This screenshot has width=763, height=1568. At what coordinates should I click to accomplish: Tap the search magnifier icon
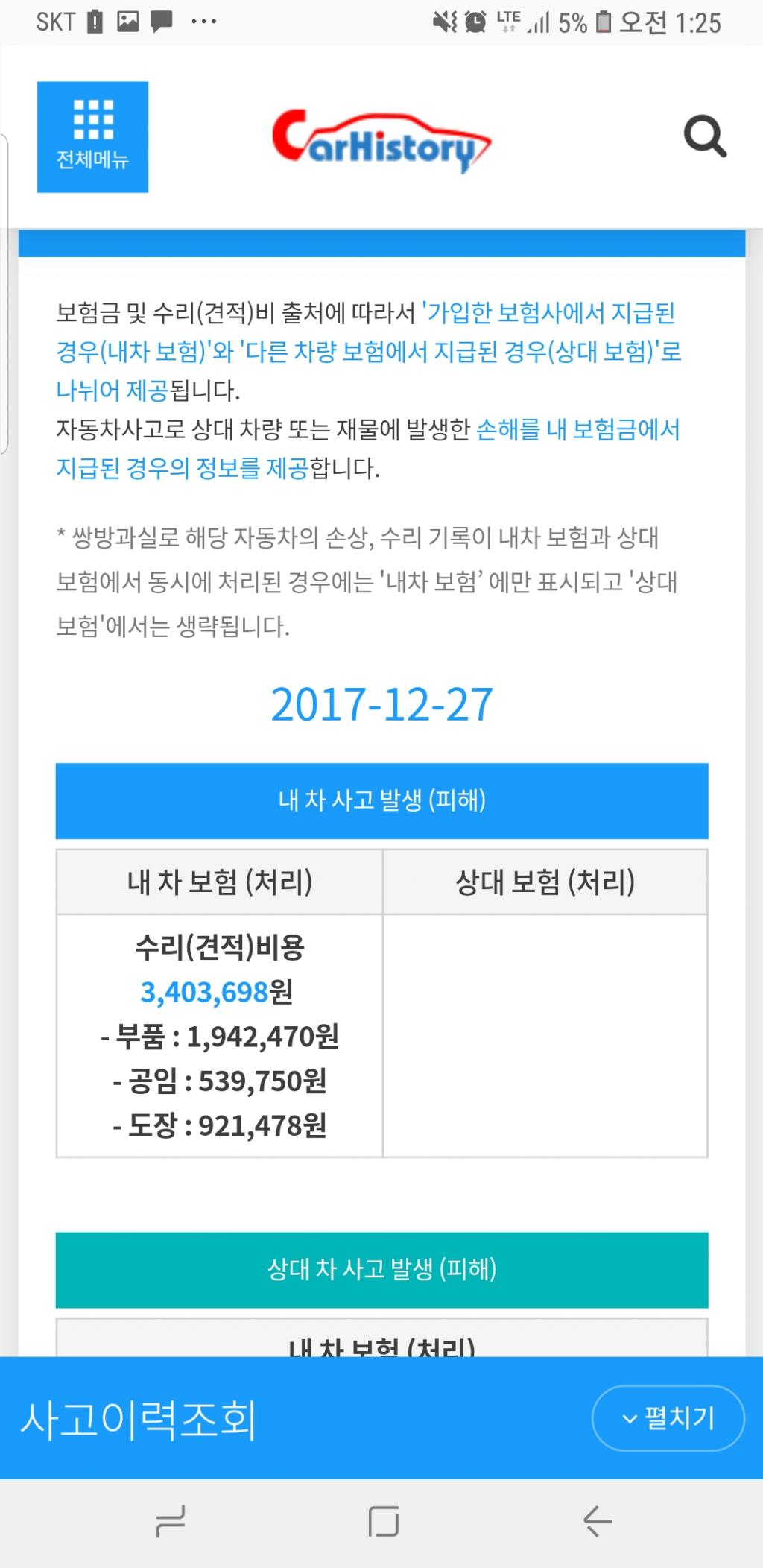(705, 137)
